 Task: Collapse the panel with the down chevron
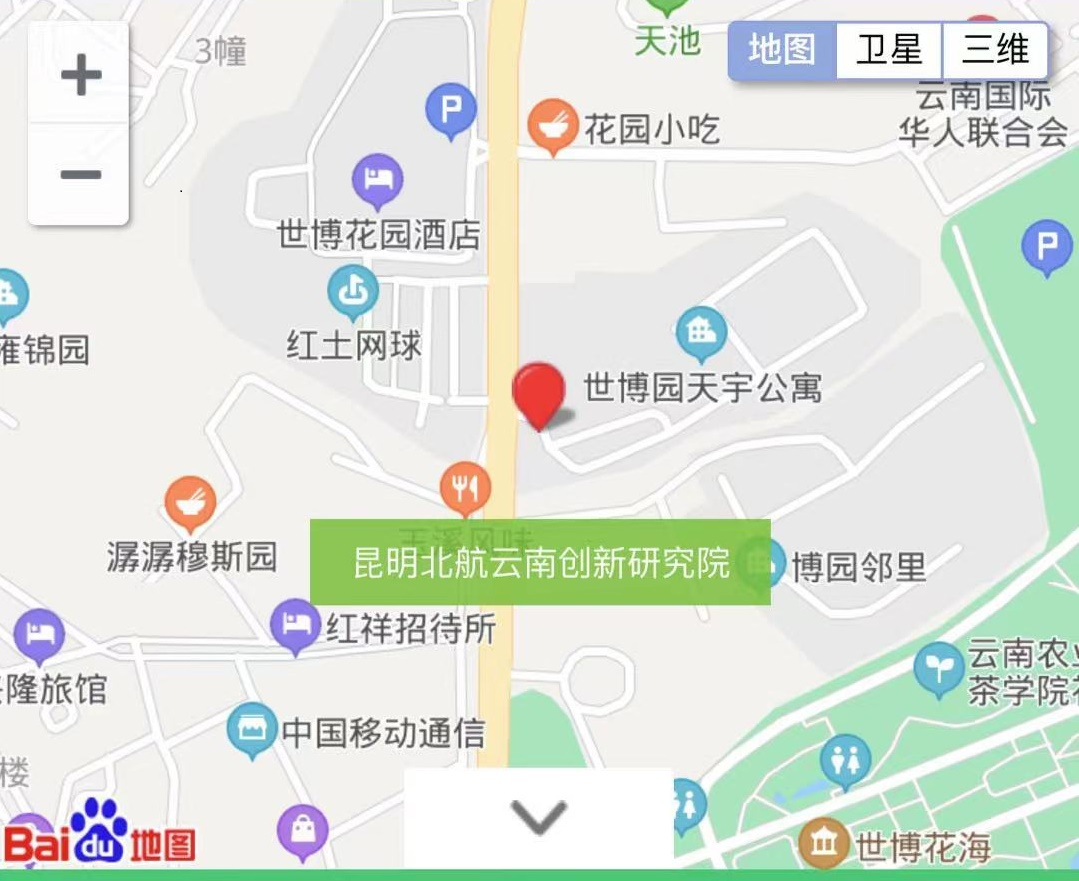(538, 817)
